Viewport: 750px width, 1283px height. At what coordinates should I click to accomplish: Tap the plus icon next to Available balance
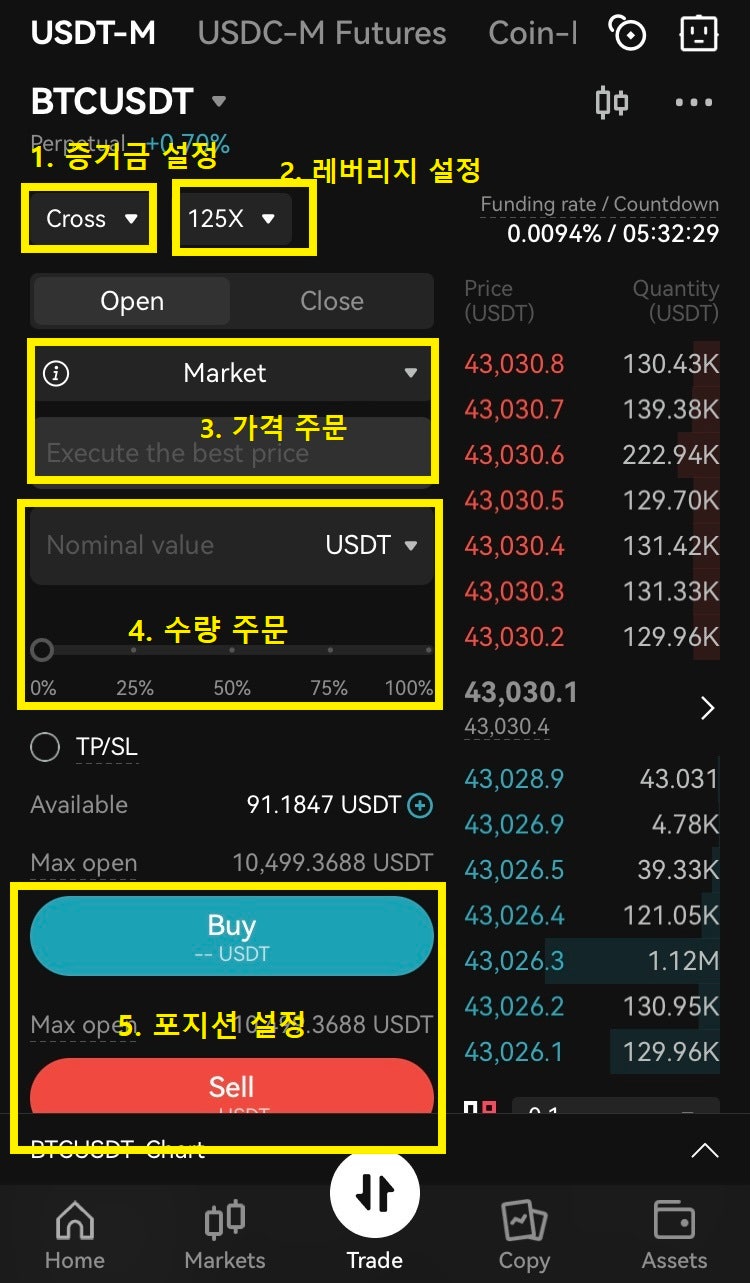pyautogui.click(x=420, y=804)
